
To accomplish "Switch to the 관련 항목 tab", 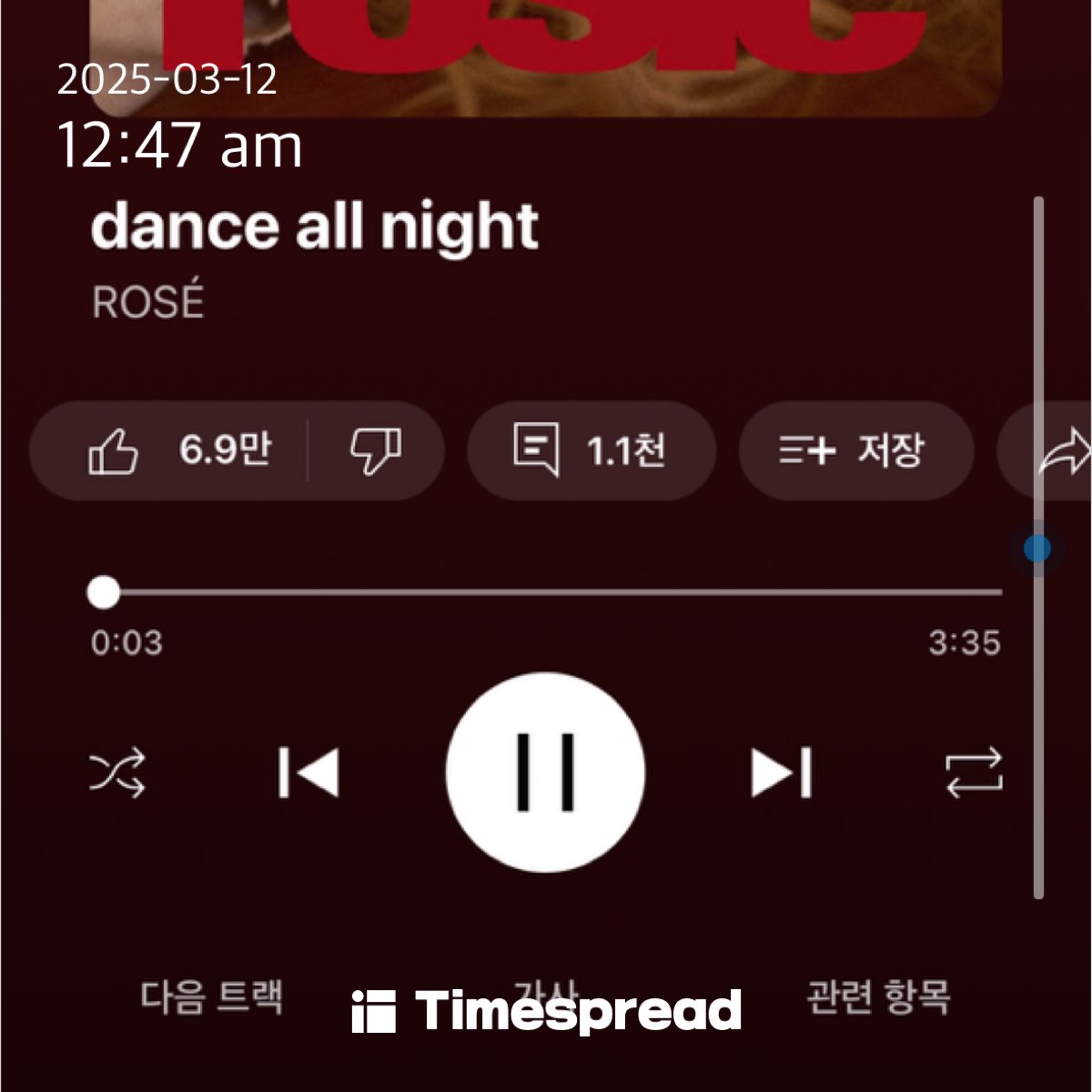I will (x=879, y=996).
